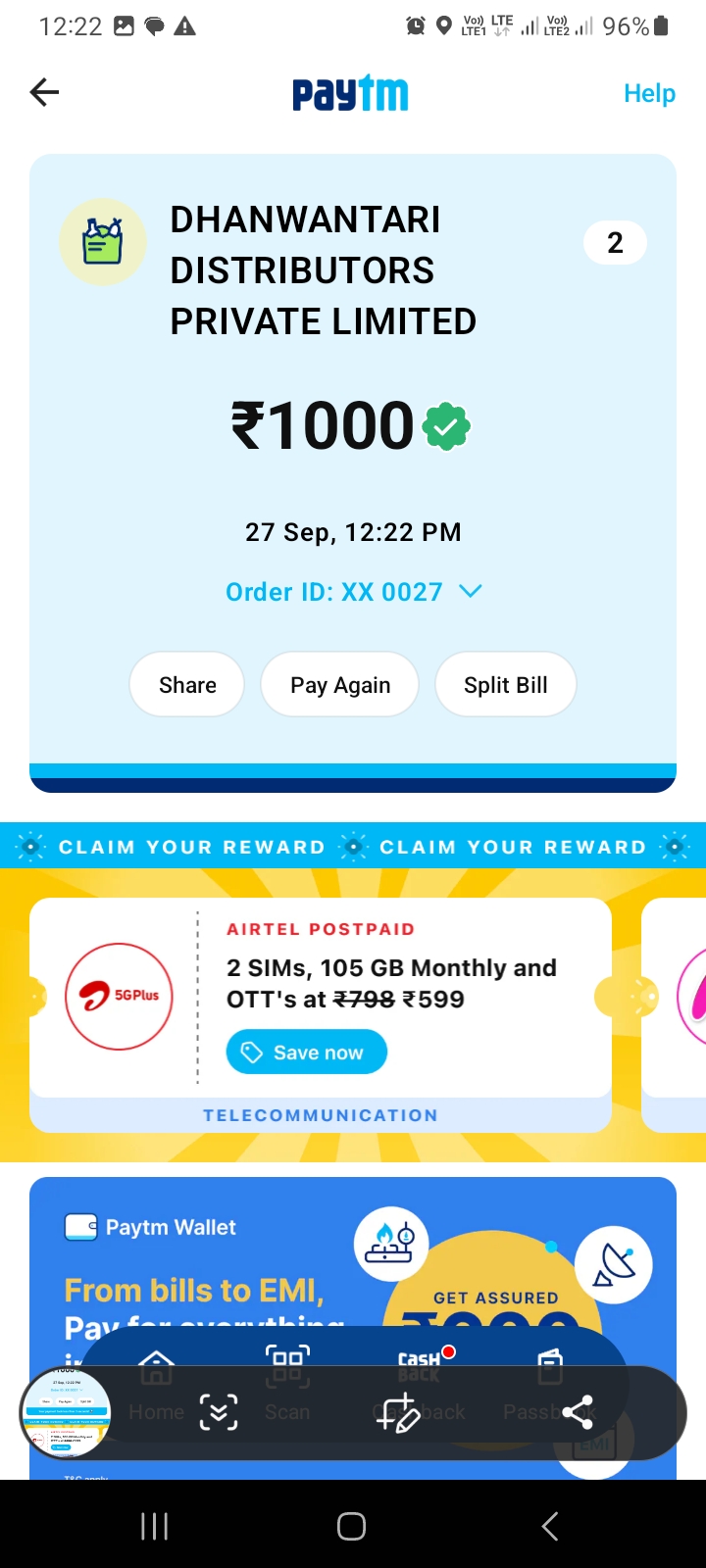Go back using the top-left arrow
706x1568 pixels.
point(44,93)
